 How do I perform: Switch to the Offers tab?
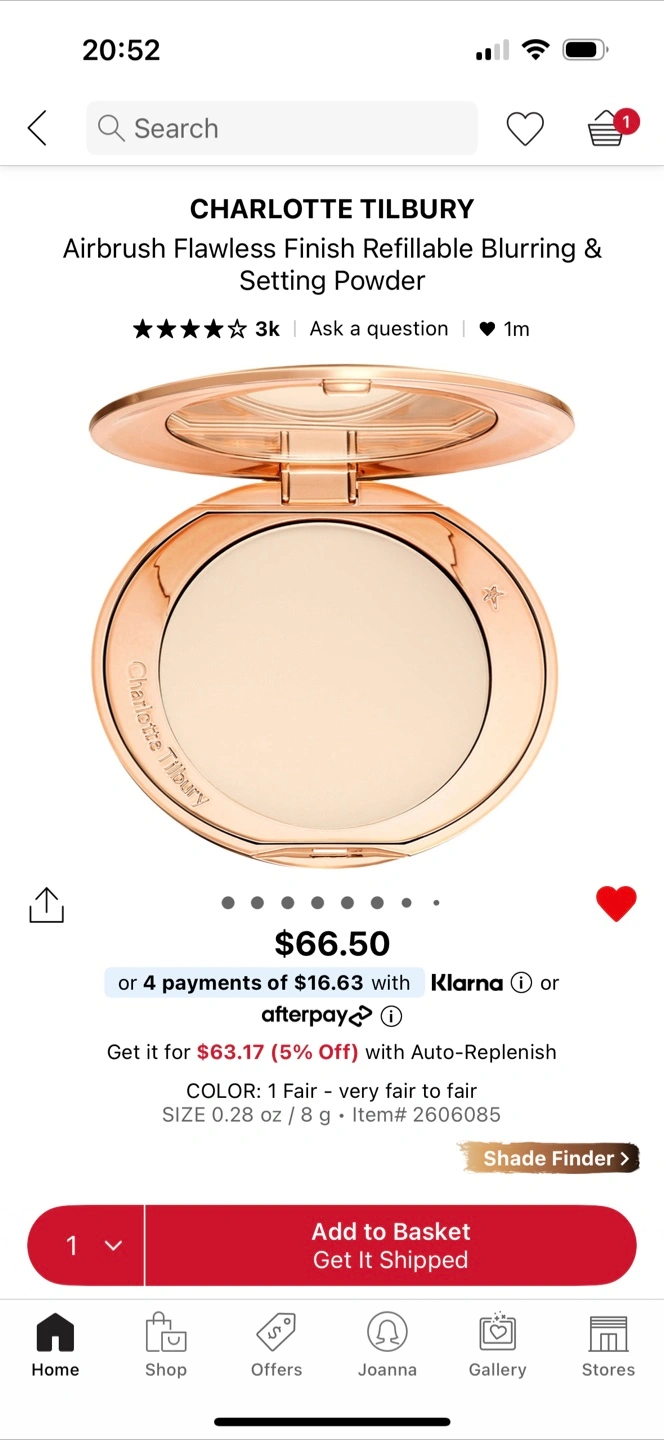point(276,1346)
